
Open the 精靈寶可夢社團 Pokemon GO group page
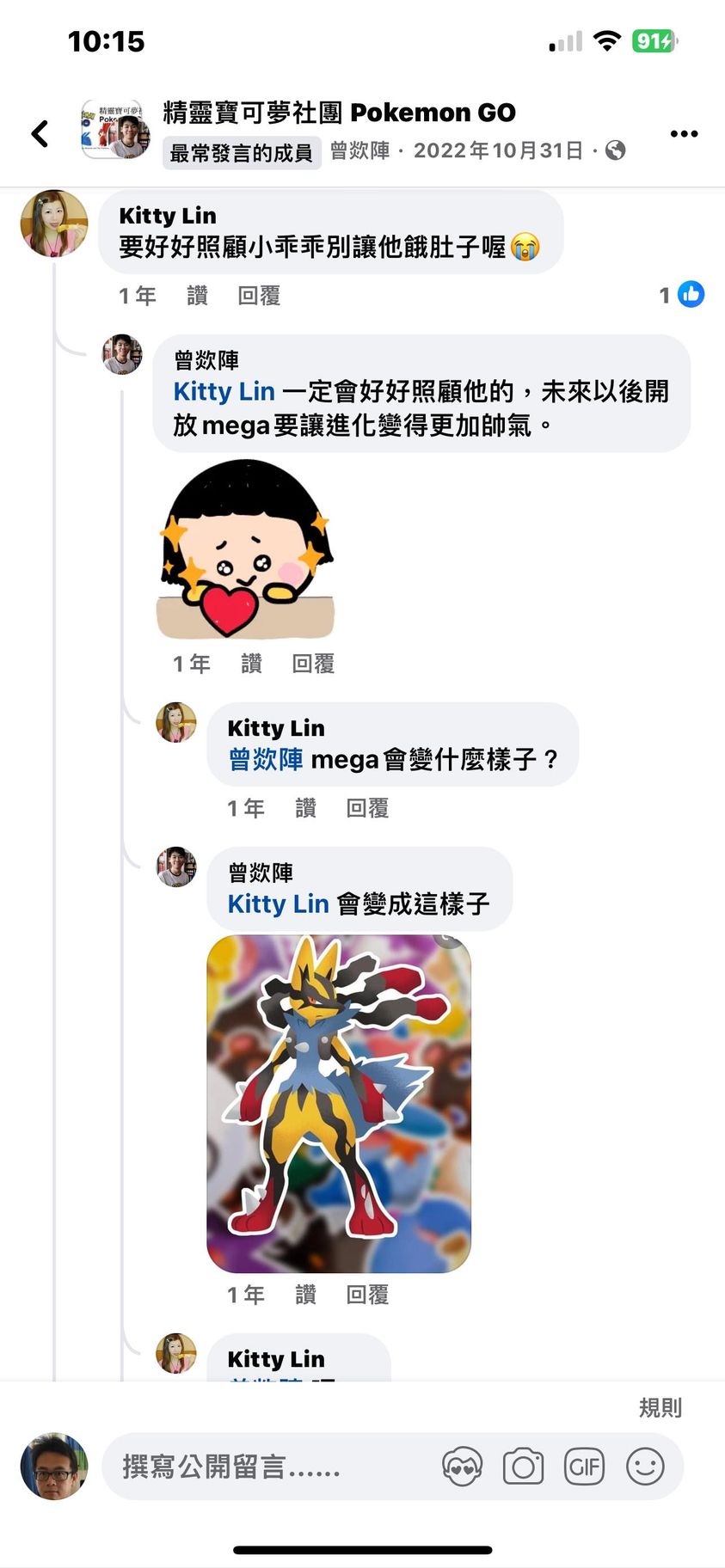click(x=339, y=113)
